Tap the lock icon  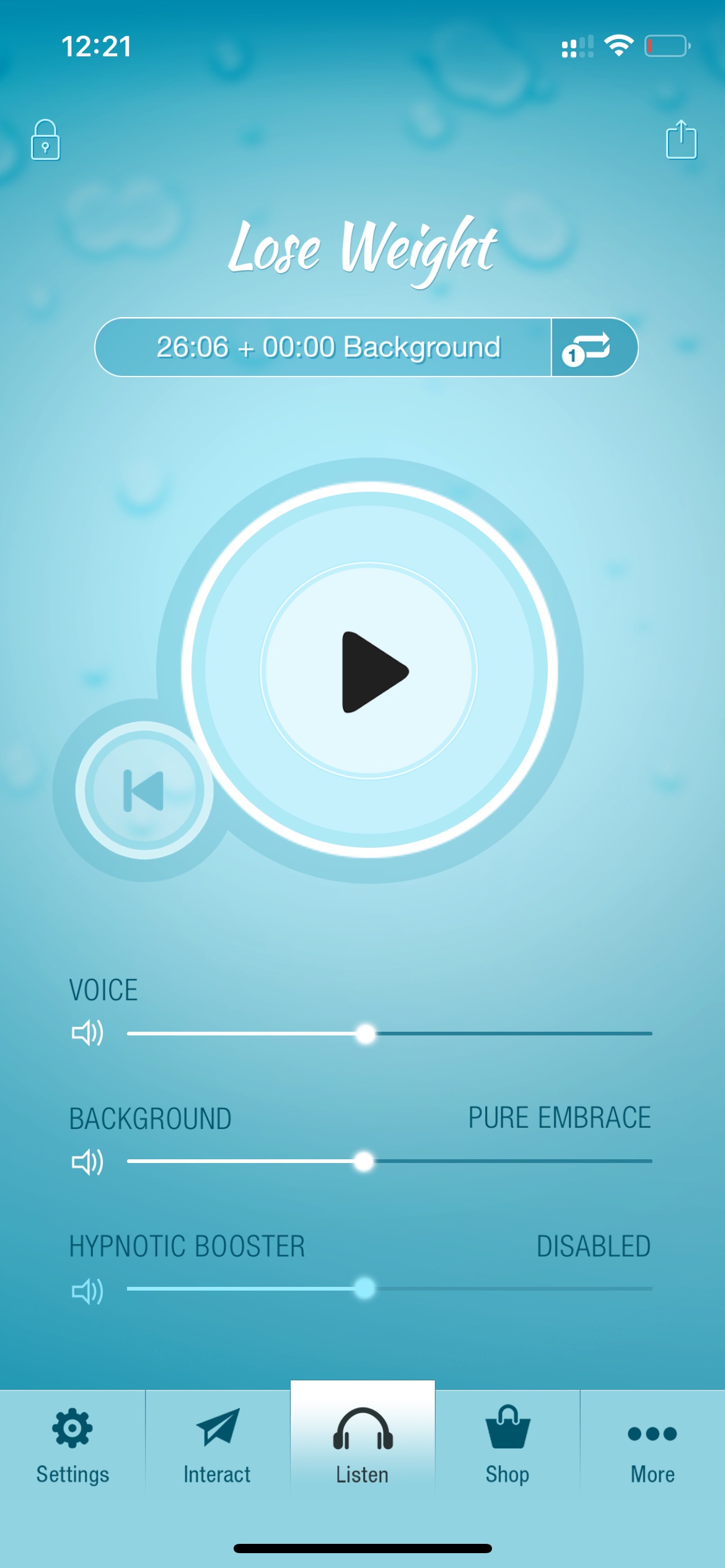click(x=45, y=140)
